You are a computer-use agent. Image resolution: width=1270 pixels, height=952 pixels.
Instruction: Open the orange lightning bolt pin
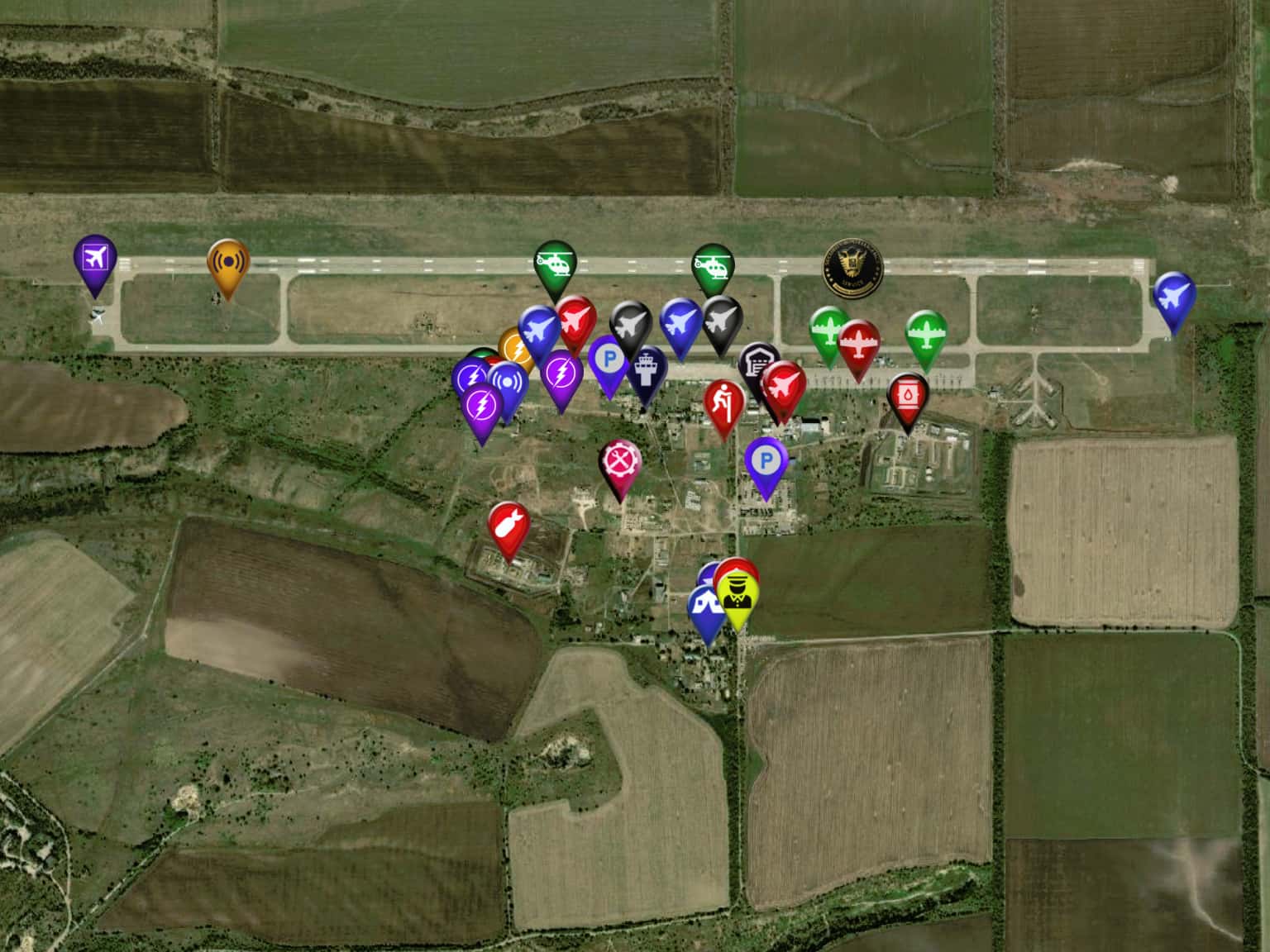coord(513,346)
